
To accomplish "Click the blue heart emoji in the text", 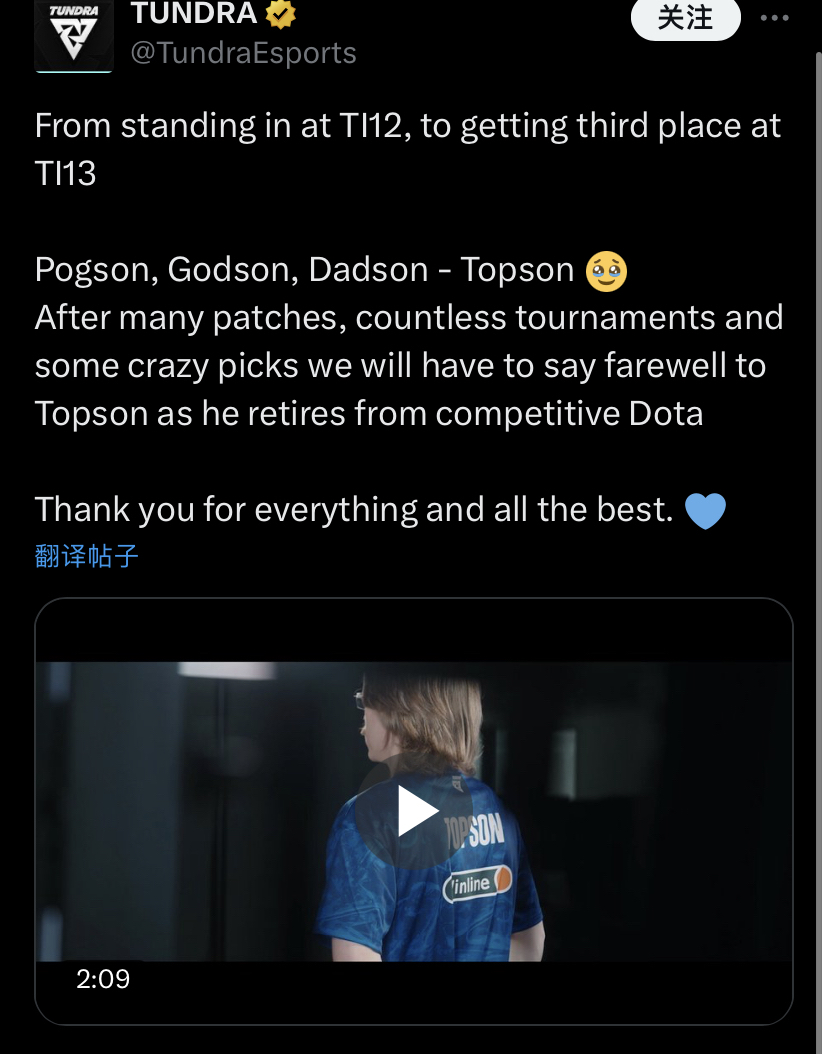I will point(705,510).
